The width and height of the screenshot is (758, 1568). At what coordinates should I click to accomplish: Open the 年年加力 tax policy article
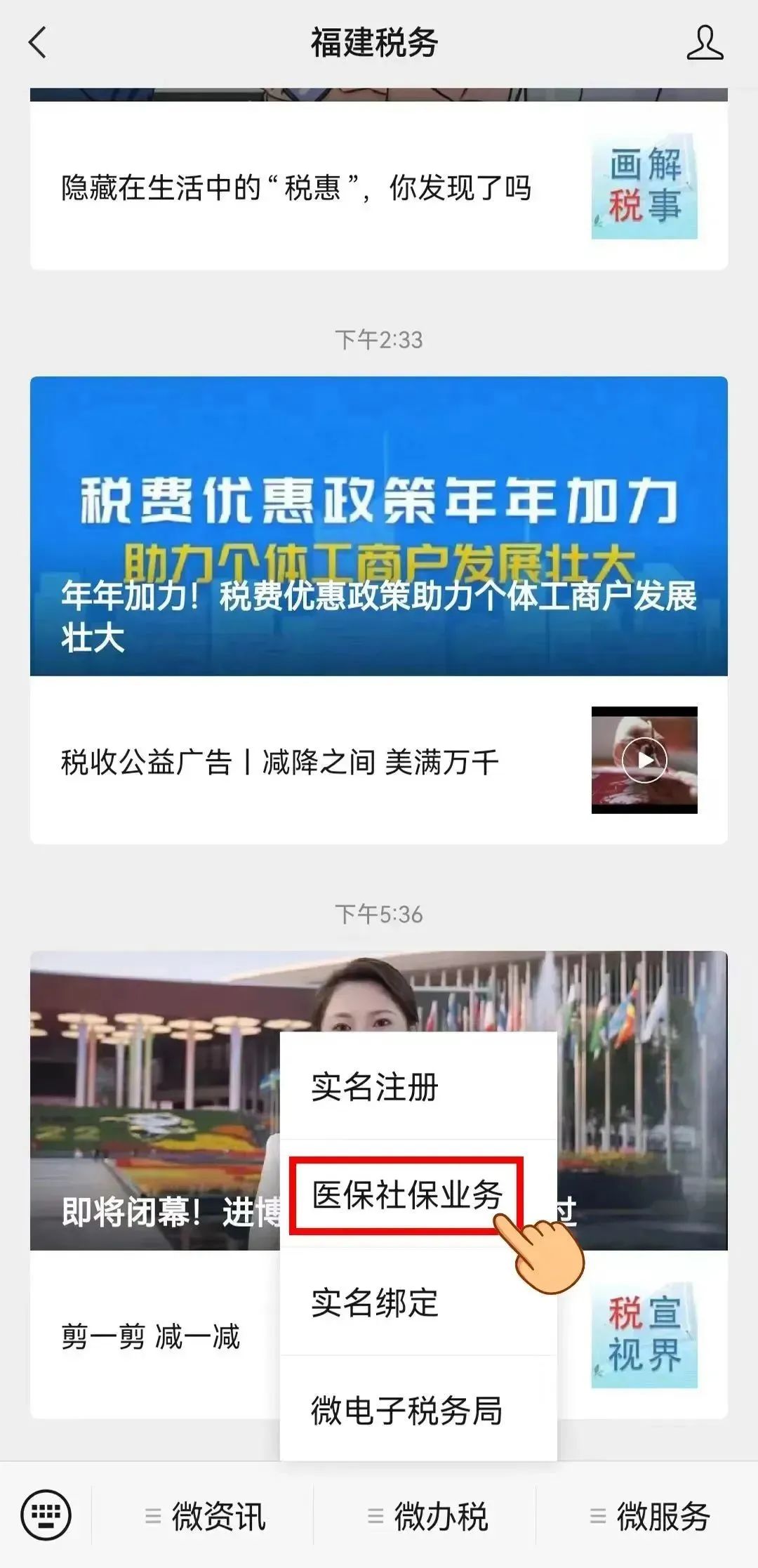(x=378, y=527)
